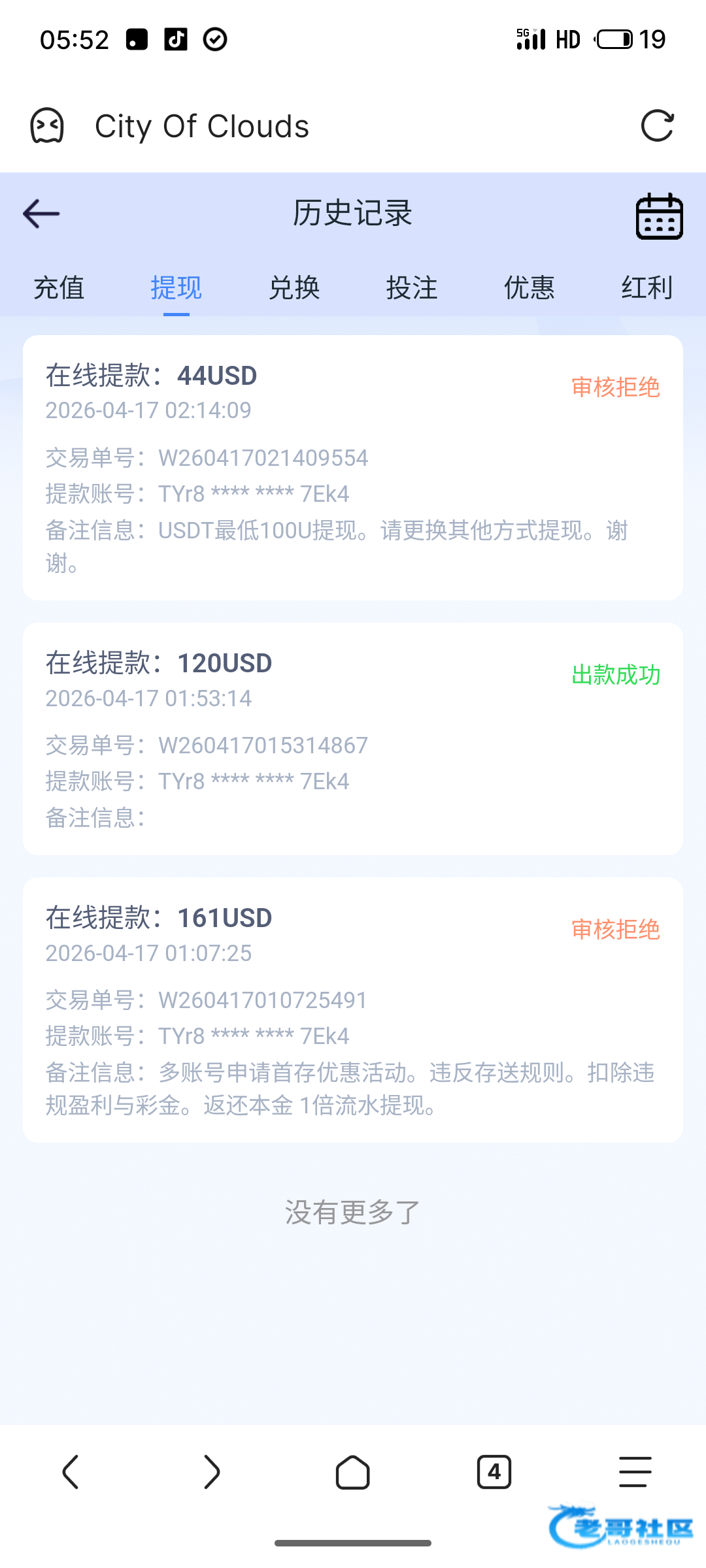
Task: Switch to the 兑换 tab
Action: coord(294,287)
